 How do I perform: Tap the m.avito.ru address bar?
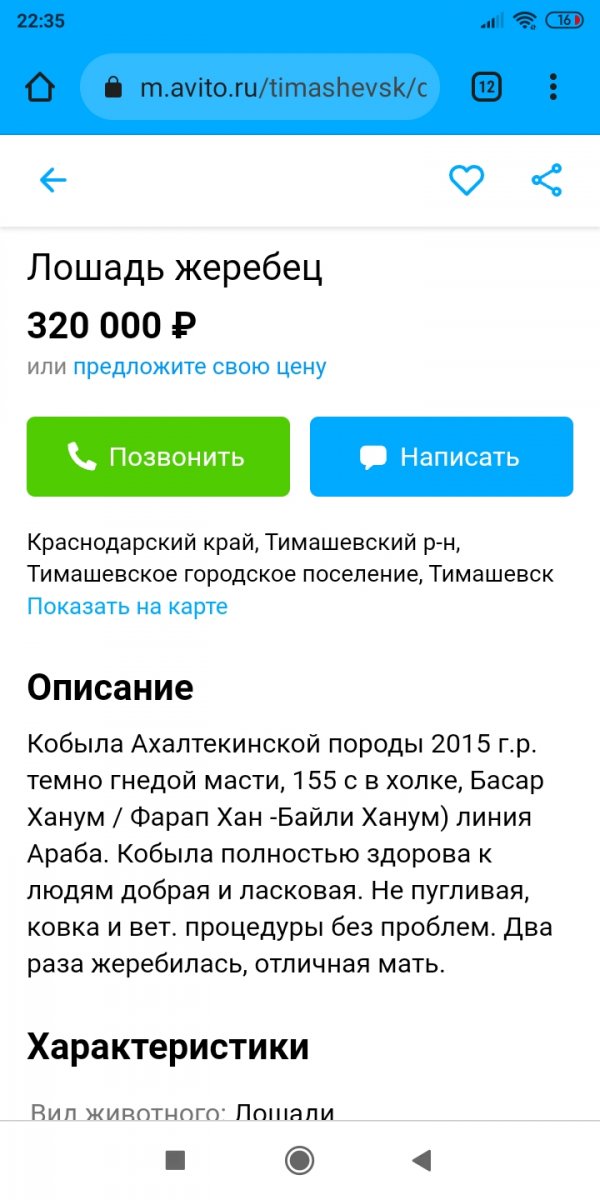click(270, 88)
